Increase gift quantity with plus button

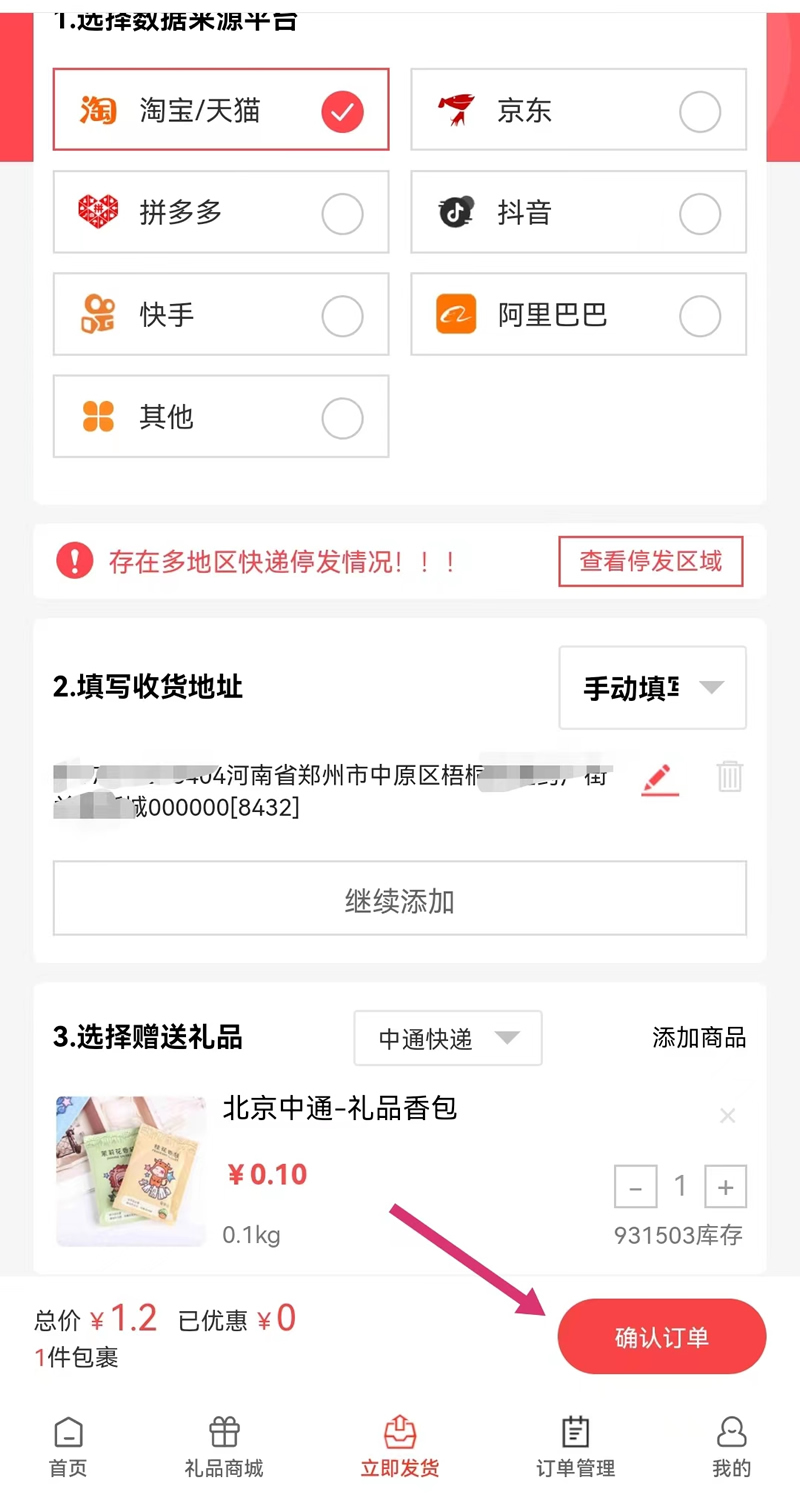tap(725, 1188)
